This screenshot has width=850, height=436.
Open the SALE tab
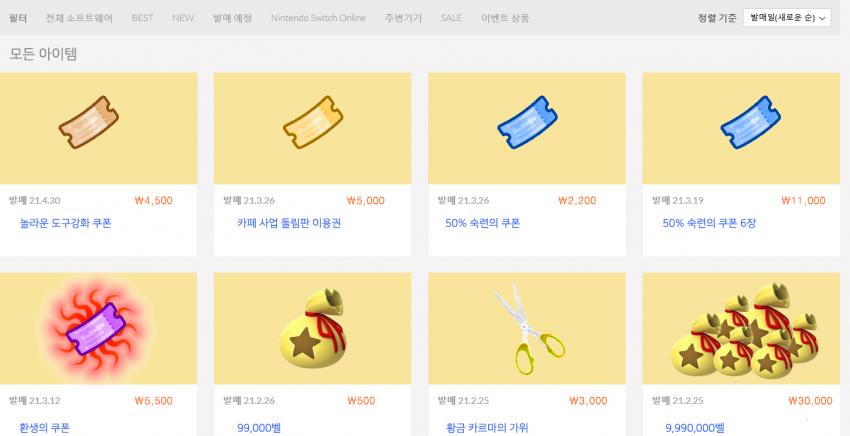[451, 18]
